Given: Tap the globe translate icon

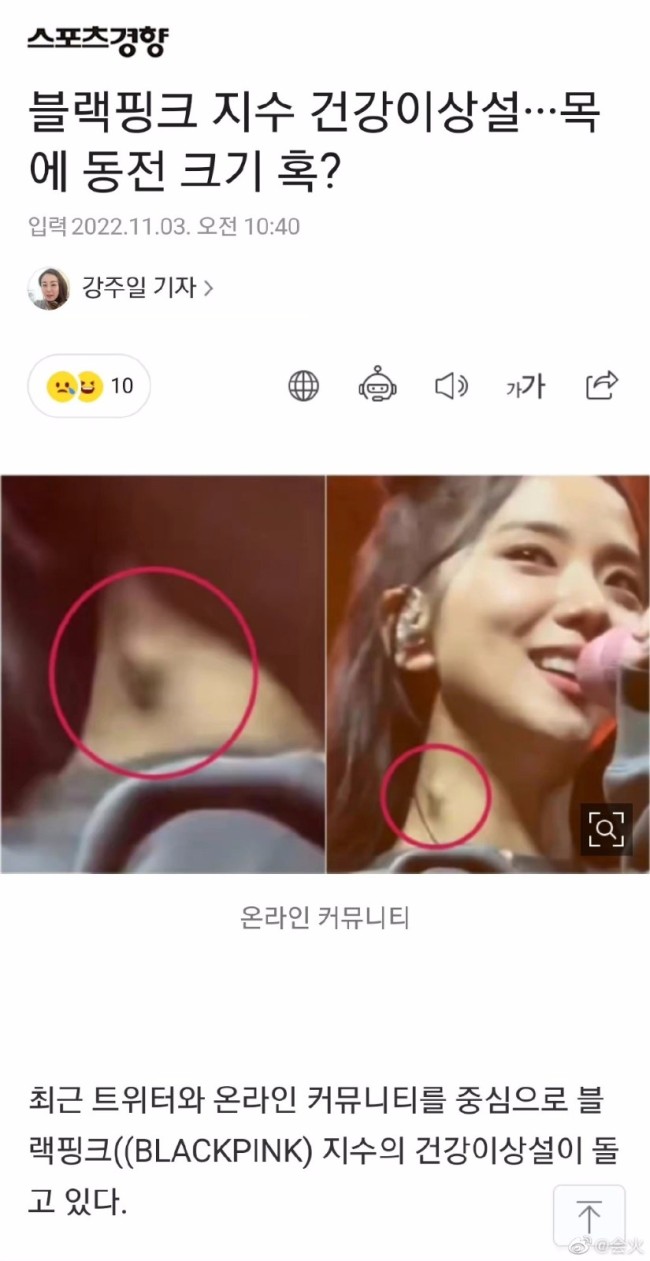Looking at the screenshot, I should 304,385.
